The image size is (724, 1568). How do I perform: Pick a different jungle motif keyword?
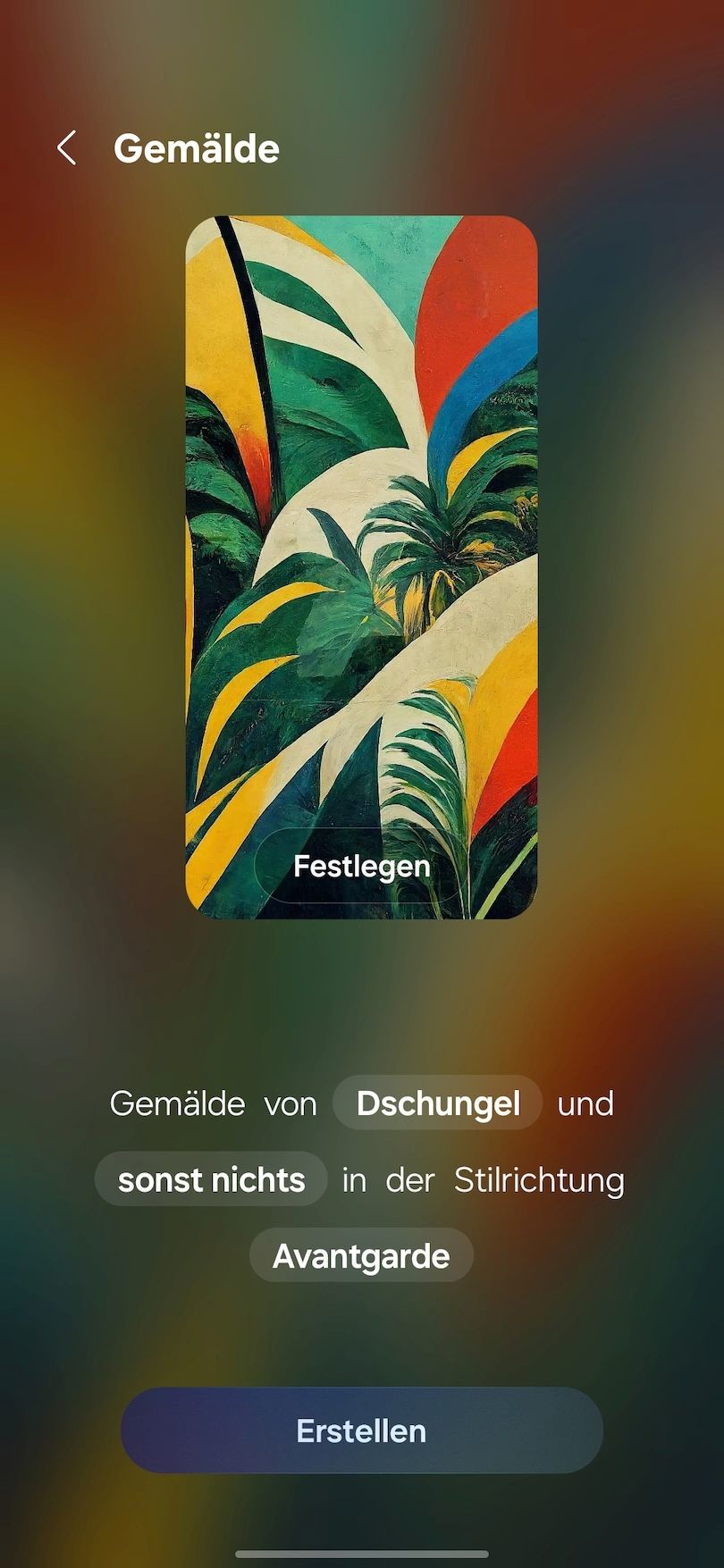[x=436, y=1103]
